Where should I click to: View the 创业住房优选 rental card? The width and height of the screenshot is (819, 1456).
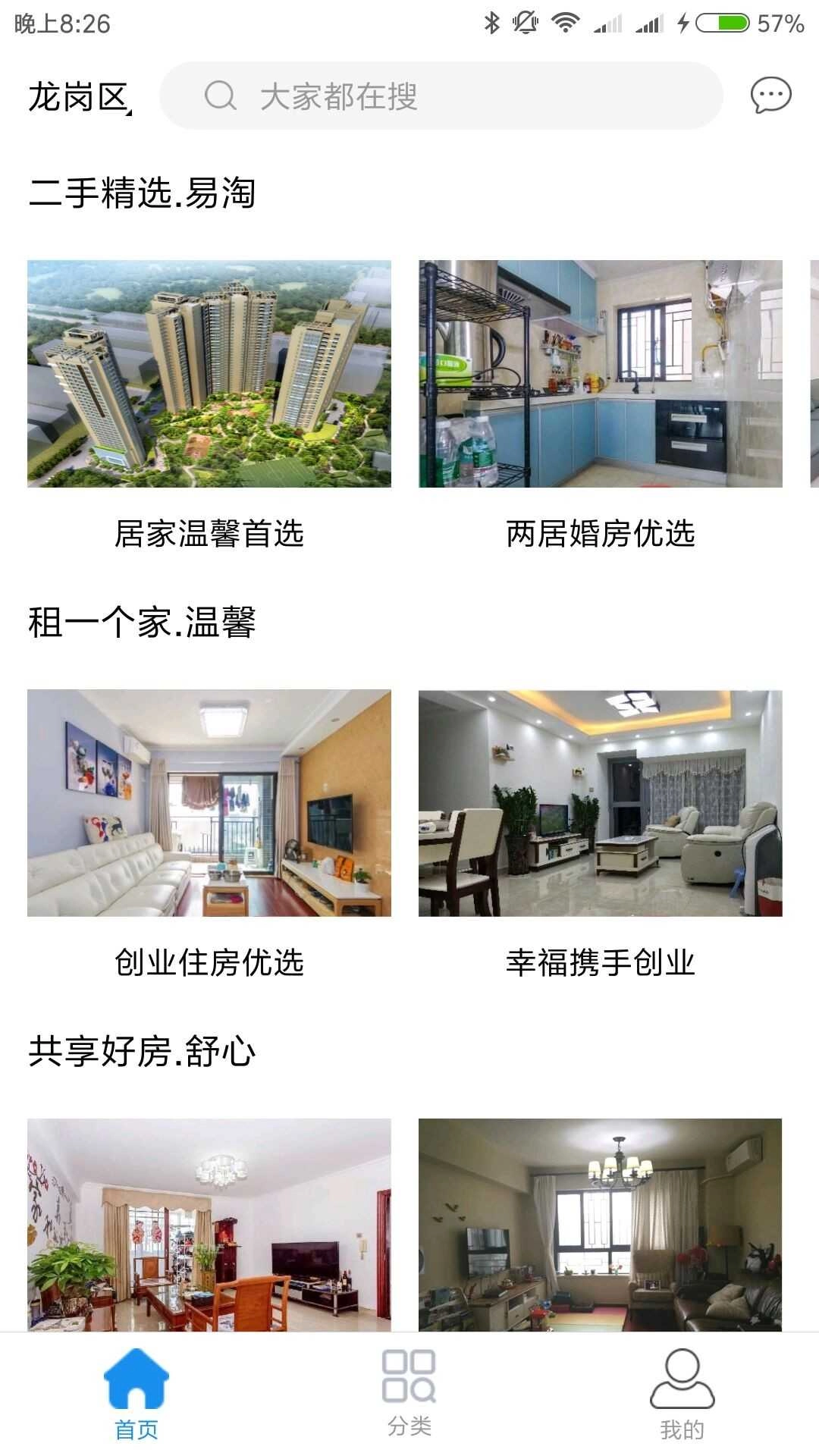click(209, 803)
